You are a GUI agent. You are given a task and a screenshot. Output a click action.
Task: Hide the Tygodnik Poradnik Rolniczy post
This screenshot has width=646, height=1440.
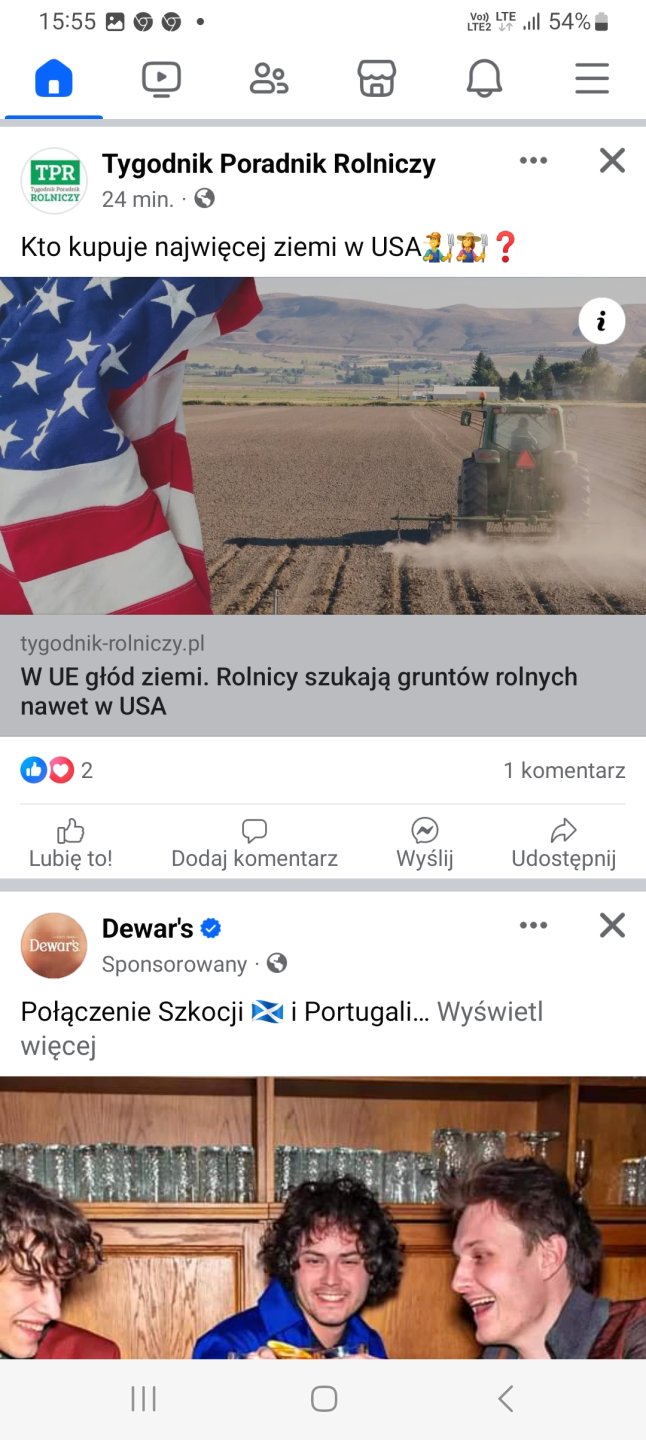tap(612, 160)
